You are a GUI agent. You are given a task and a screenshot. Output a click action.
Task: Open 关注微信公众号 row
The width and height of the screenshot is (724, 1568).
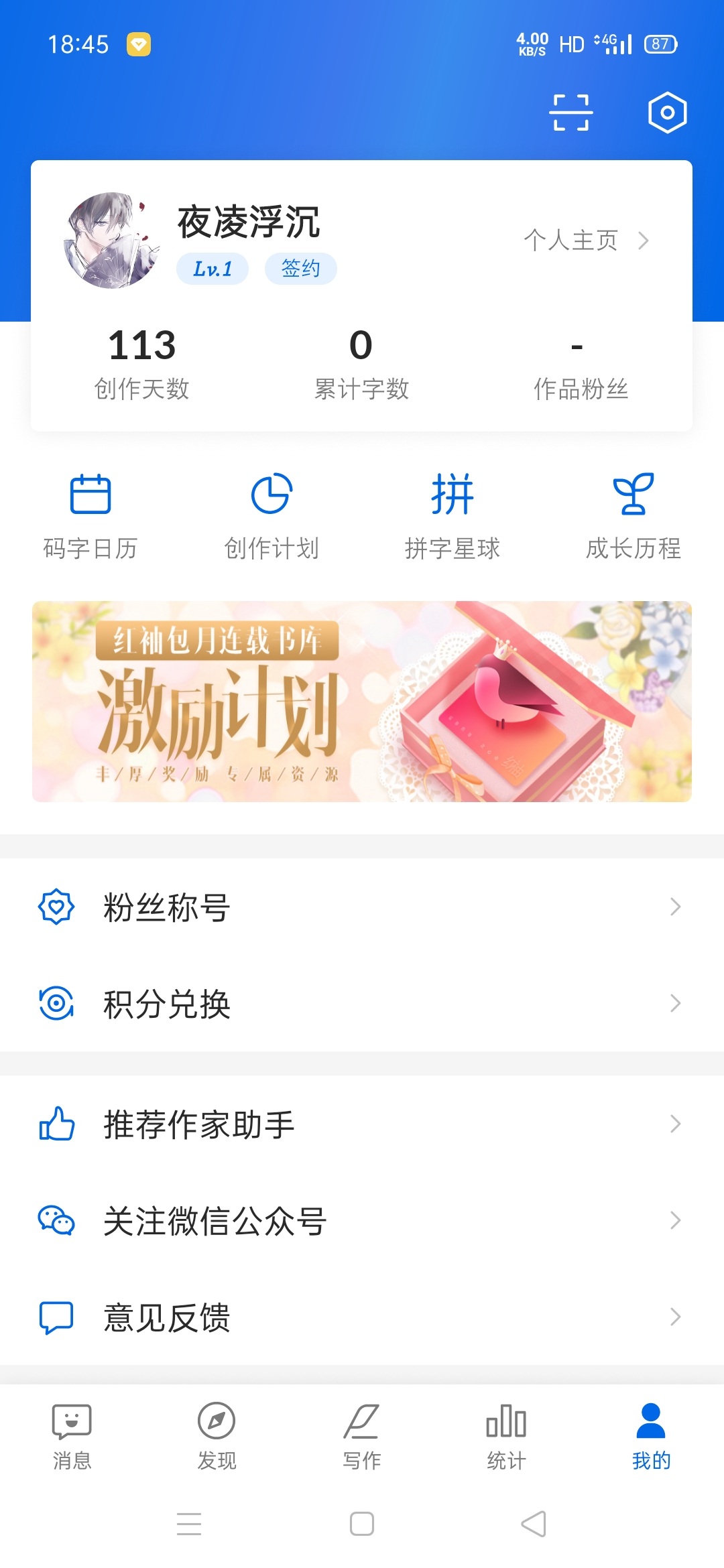pyautogui.click(x=362, y=1220)
